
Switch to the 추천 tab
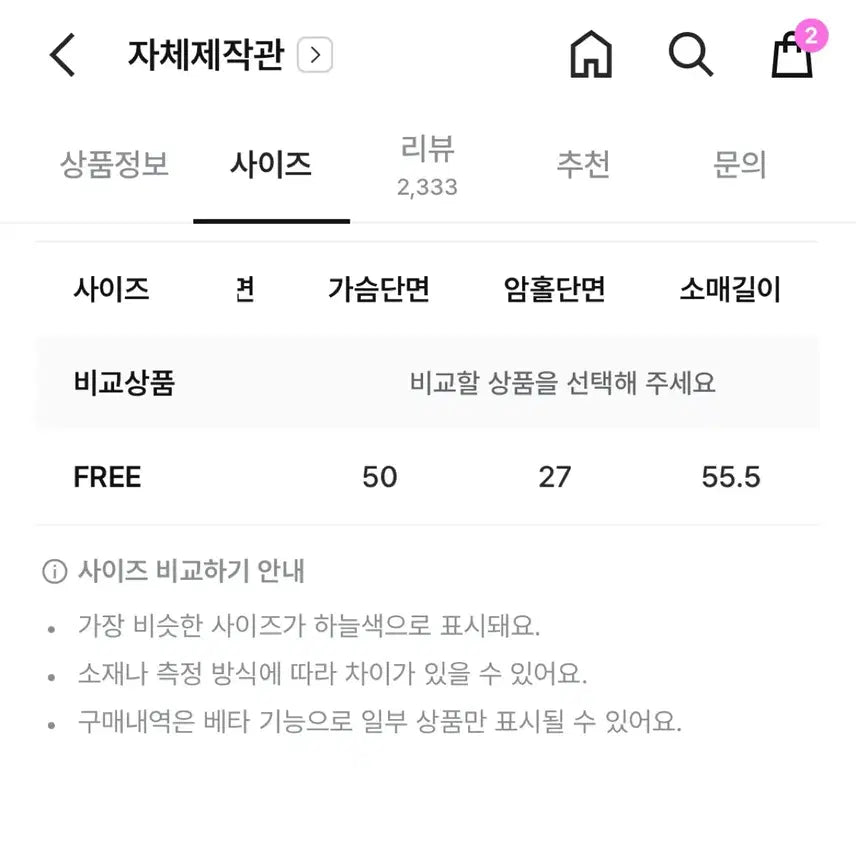pyautogui.click(x=583, y=165)
